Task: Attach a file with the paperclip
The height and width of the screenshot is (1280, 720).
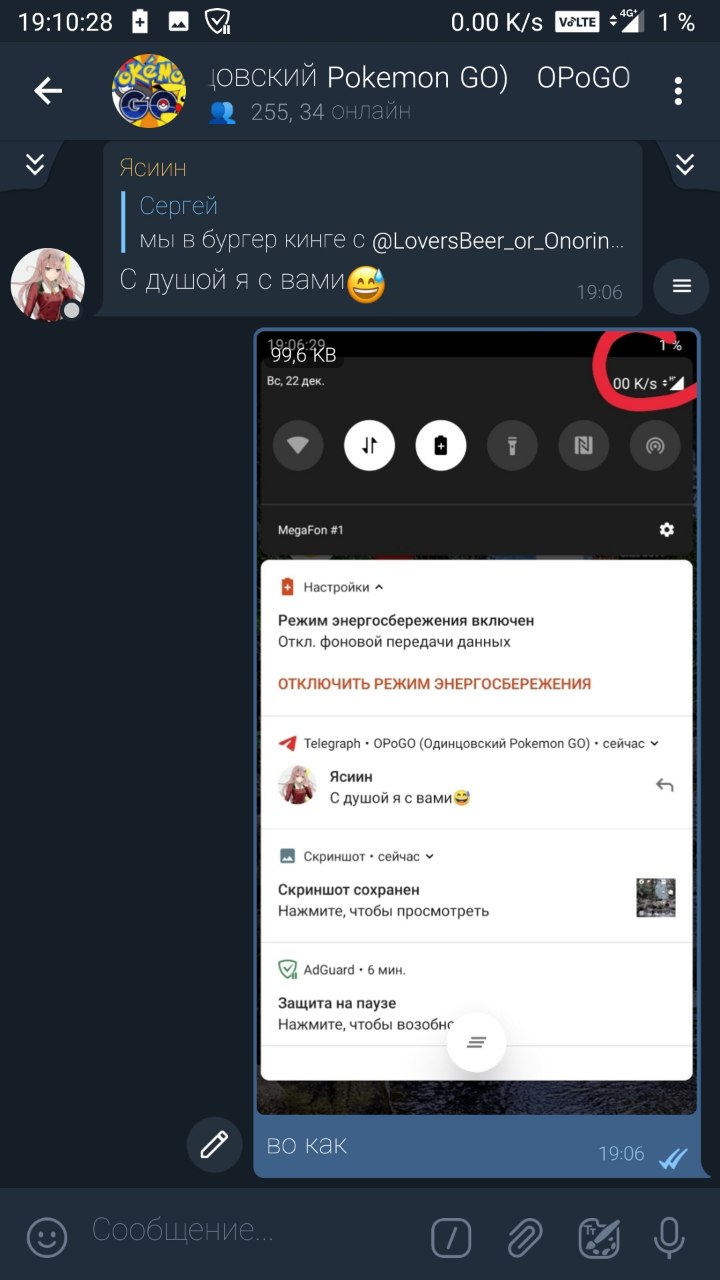Action: [525, 1239]
